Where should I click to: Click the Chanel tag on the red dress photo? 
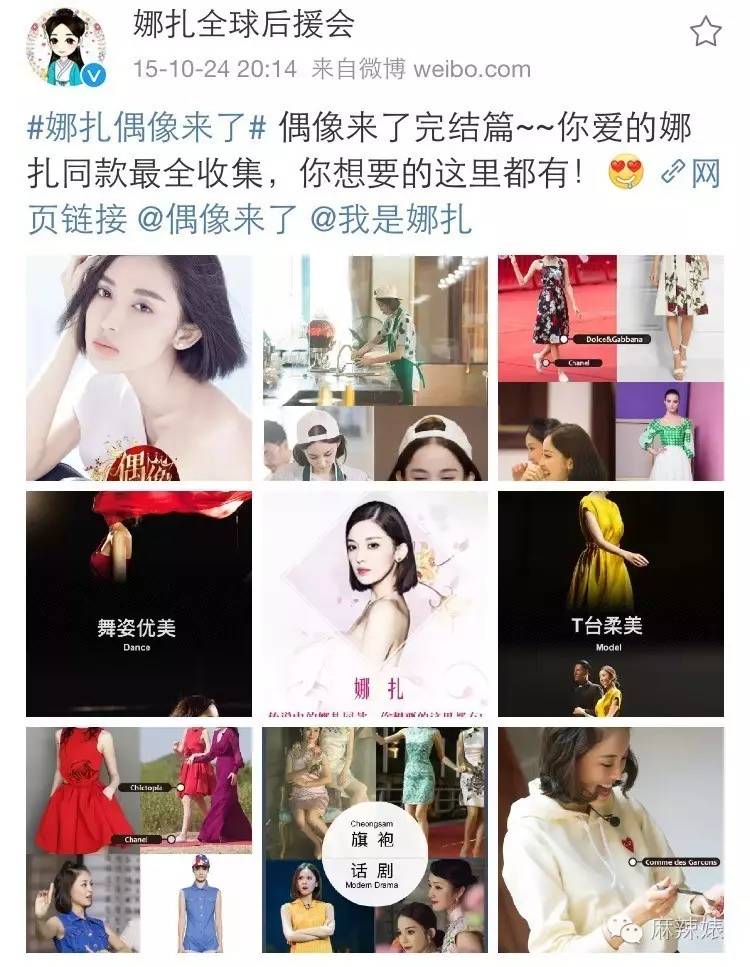[135, 839]
